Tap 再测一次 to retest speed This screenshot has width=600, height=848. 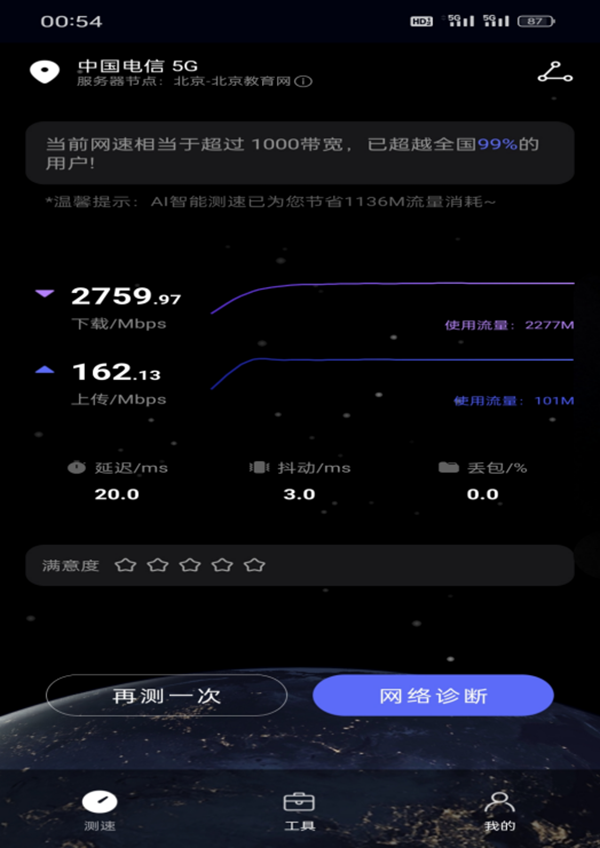[x=166, y=695]
